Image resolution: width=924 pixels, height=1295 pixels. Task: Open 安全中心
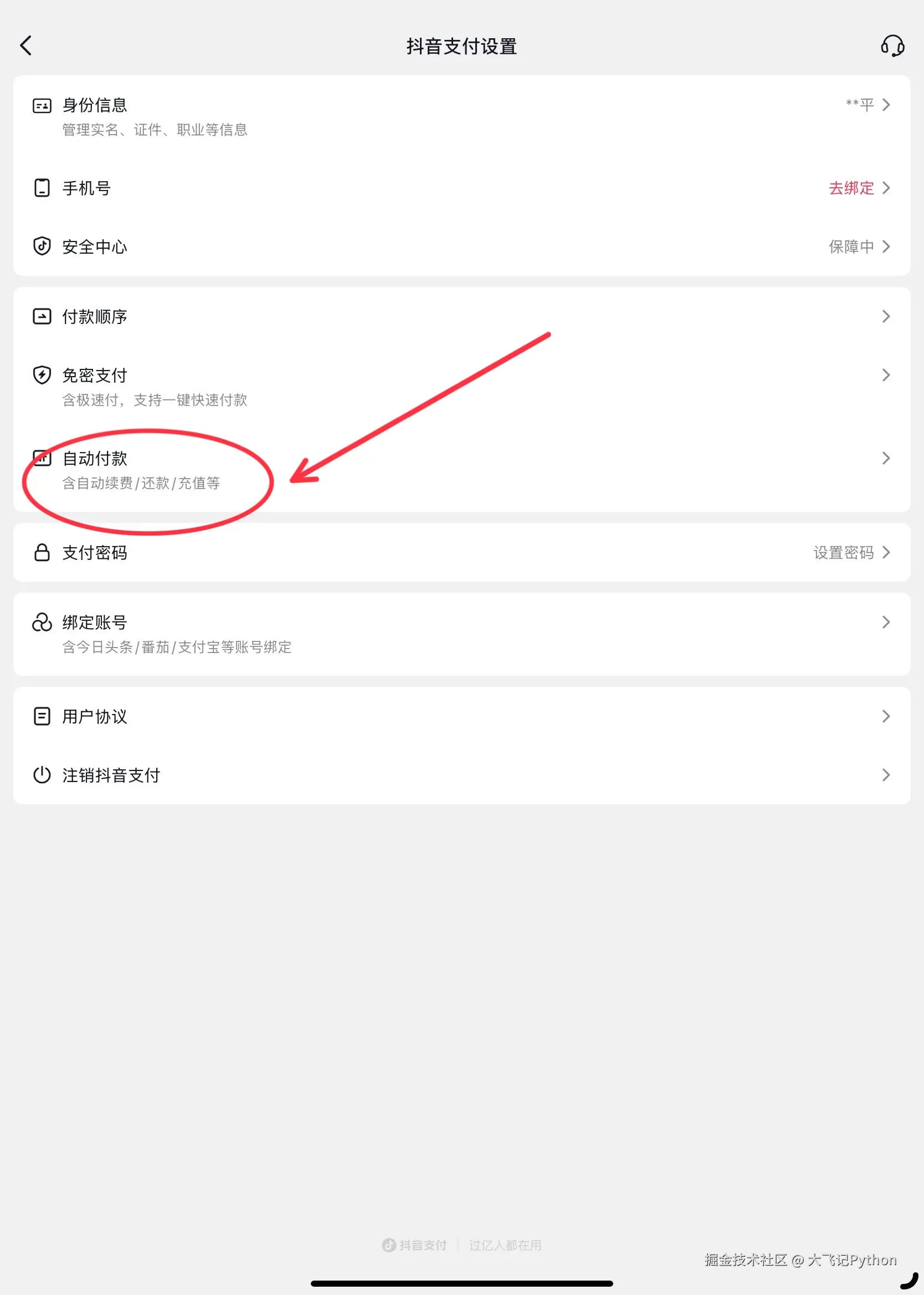coord(461,247)
